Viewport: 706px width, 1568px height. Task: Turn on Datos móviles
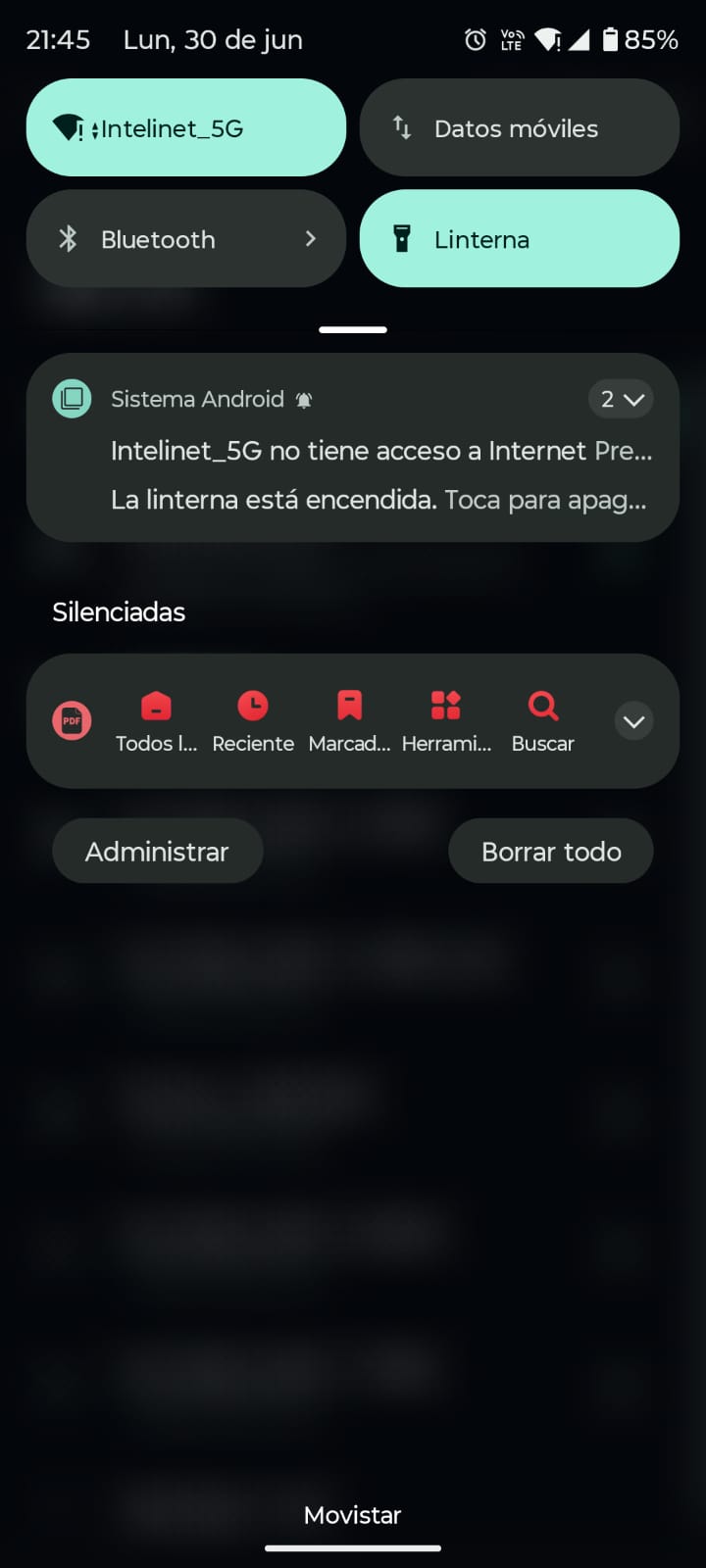pos(519,128)
